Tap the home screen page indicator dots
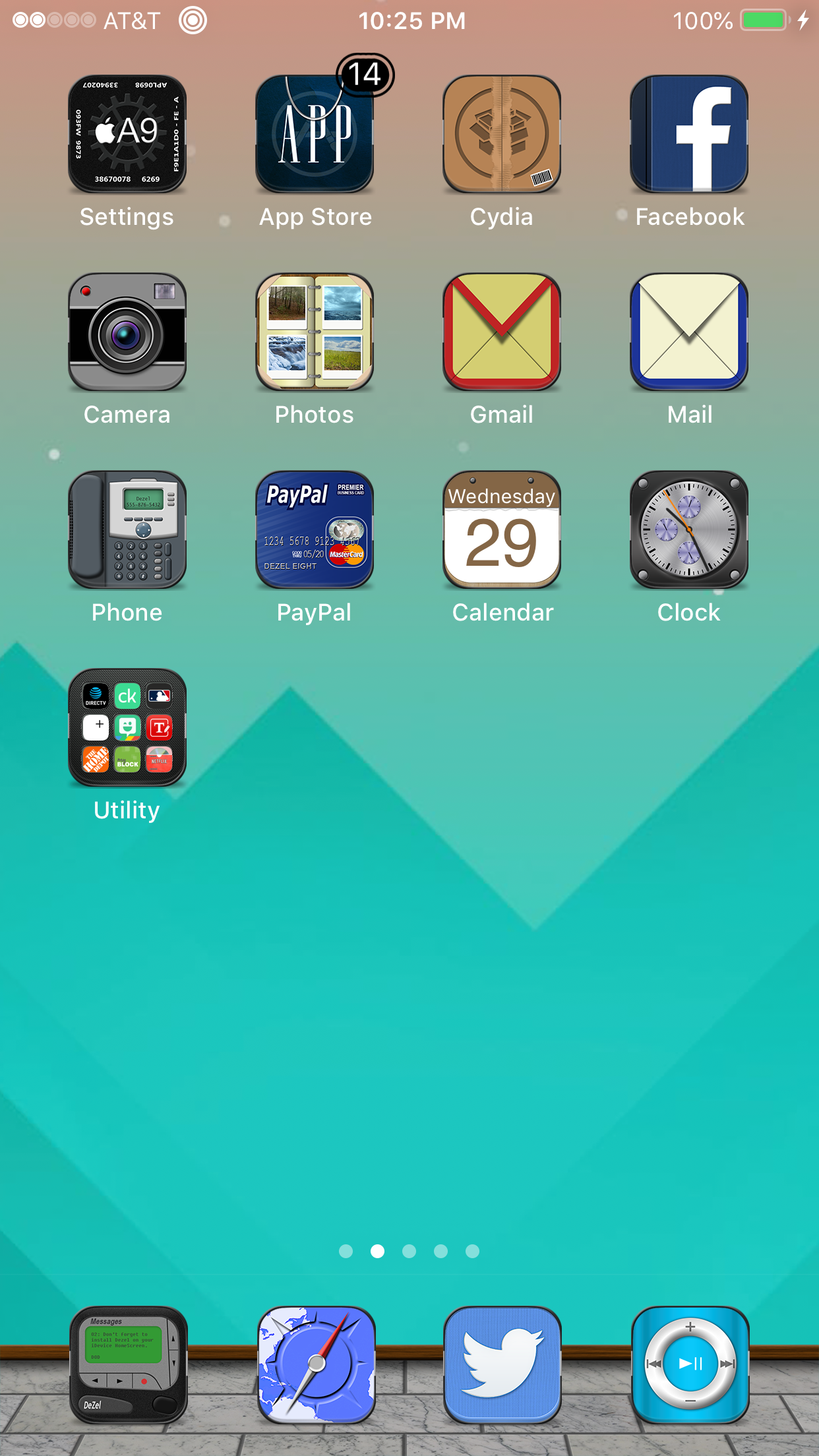819x1456 pixels. click(409, 1251)
